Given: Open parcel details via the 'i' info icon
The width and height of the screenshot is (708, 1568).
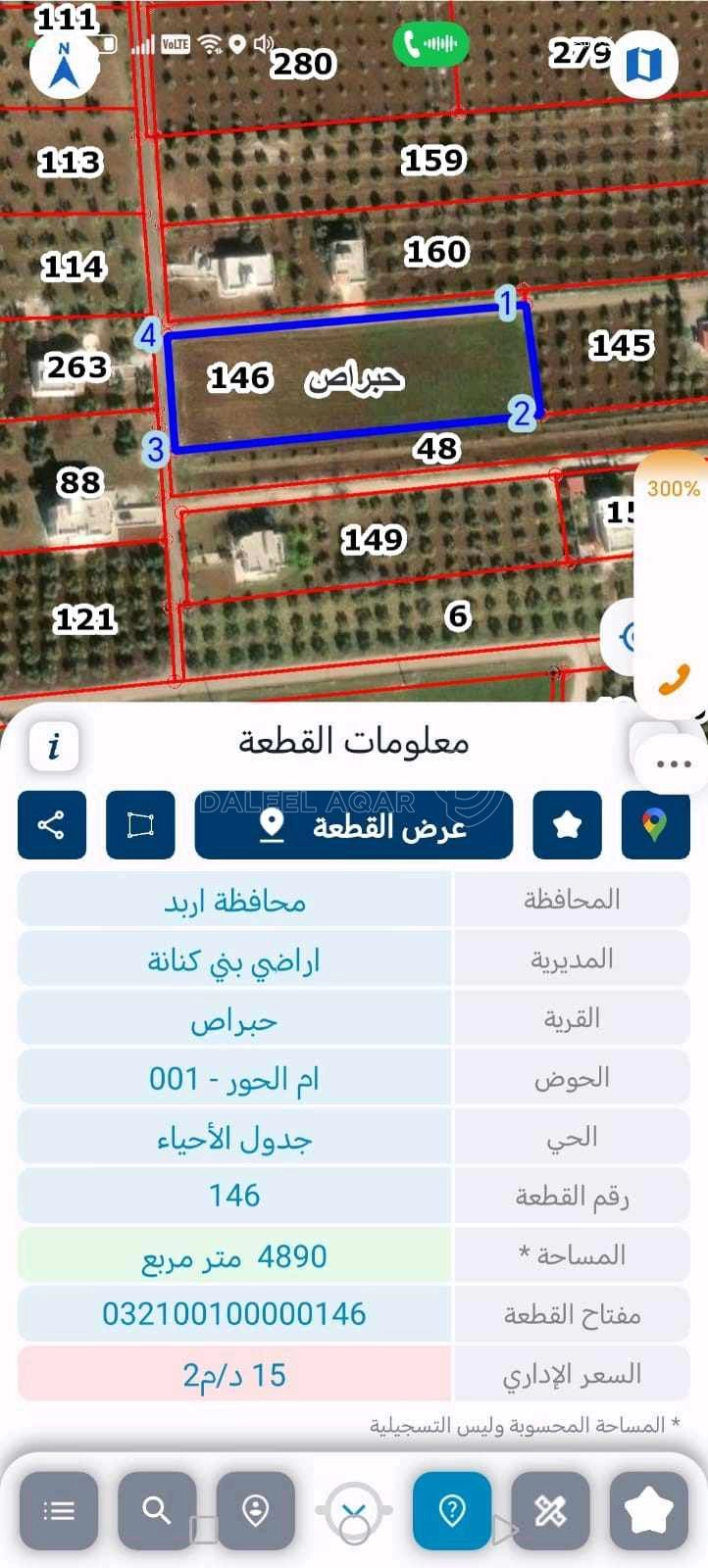Looking at the screenshot, I should (54, 746).
